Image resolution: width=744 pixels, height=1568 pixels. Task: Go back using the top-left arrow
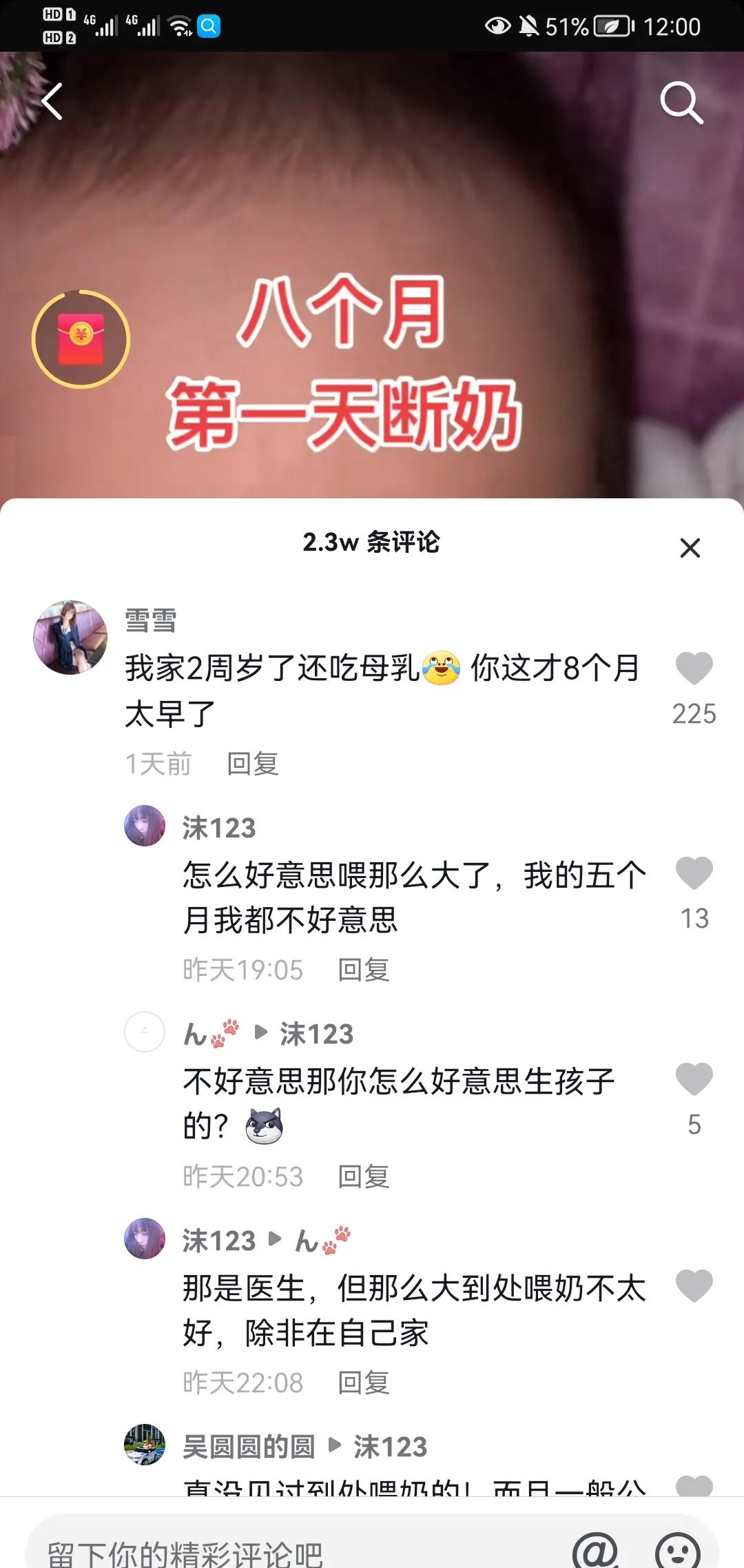point(52,101)
